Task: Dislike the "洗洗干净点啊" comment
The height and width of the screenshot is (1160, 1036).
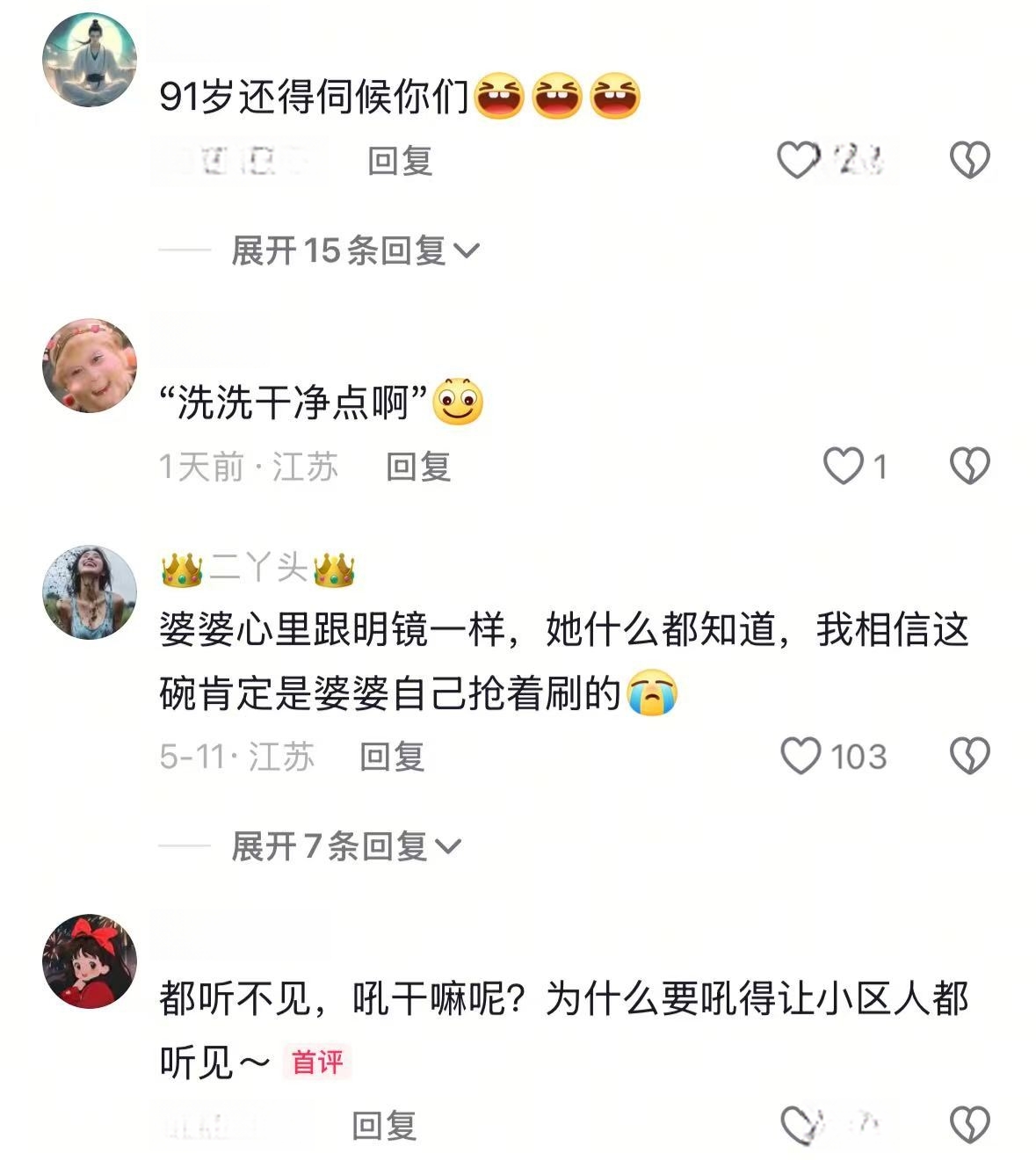Action: [969, 466]
